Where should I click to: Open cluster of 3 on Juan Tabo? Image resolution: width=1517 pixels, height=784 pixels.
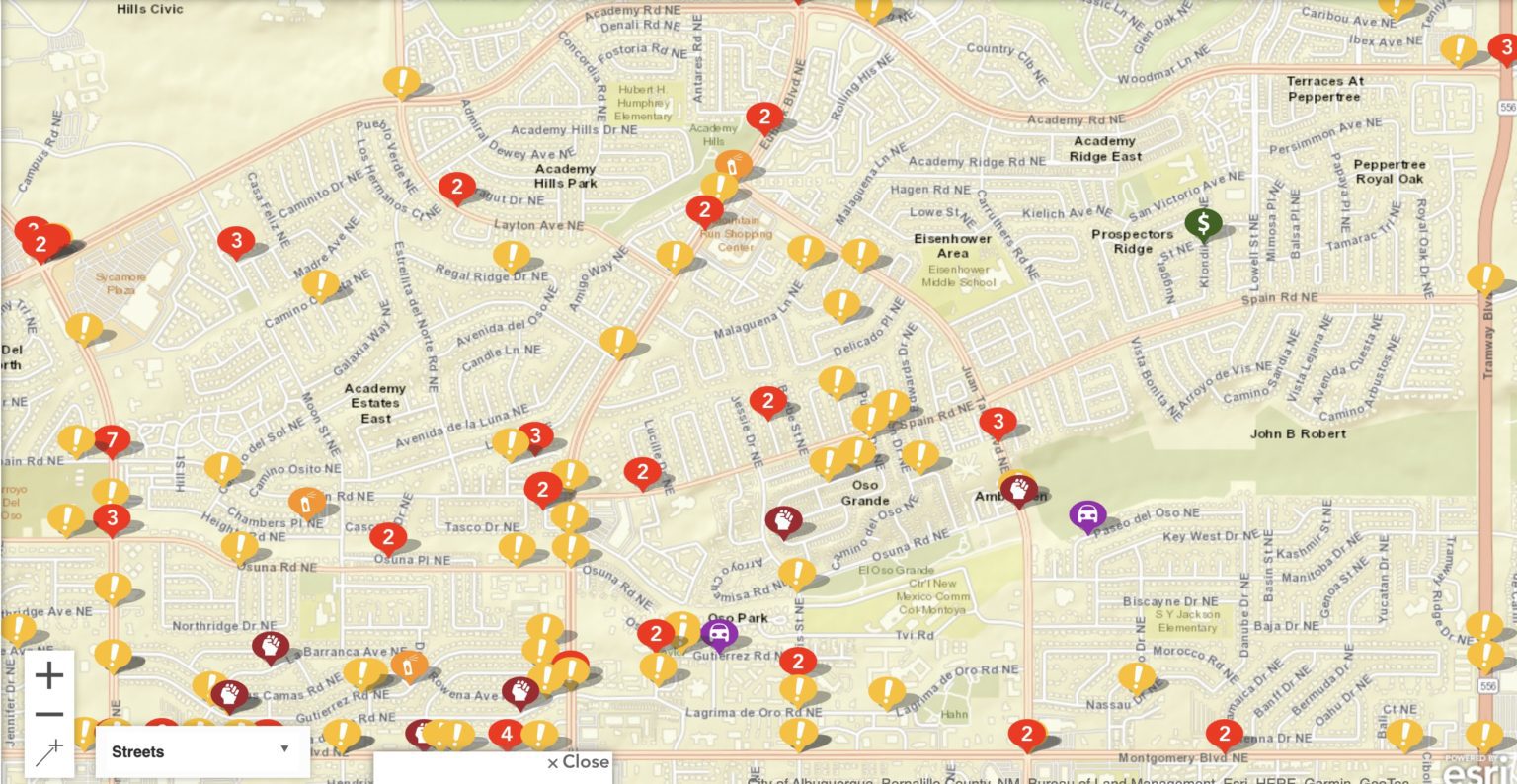point(998,423)
